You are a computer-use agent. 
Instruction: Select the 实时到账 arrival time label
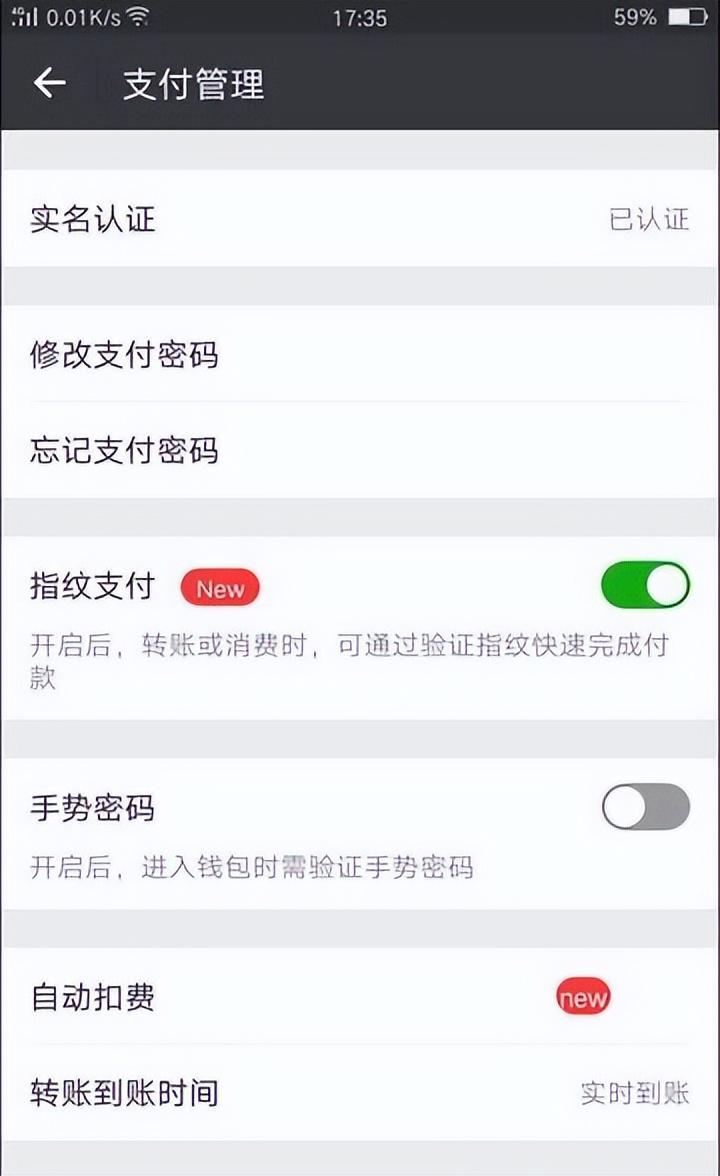[636, 1094]
